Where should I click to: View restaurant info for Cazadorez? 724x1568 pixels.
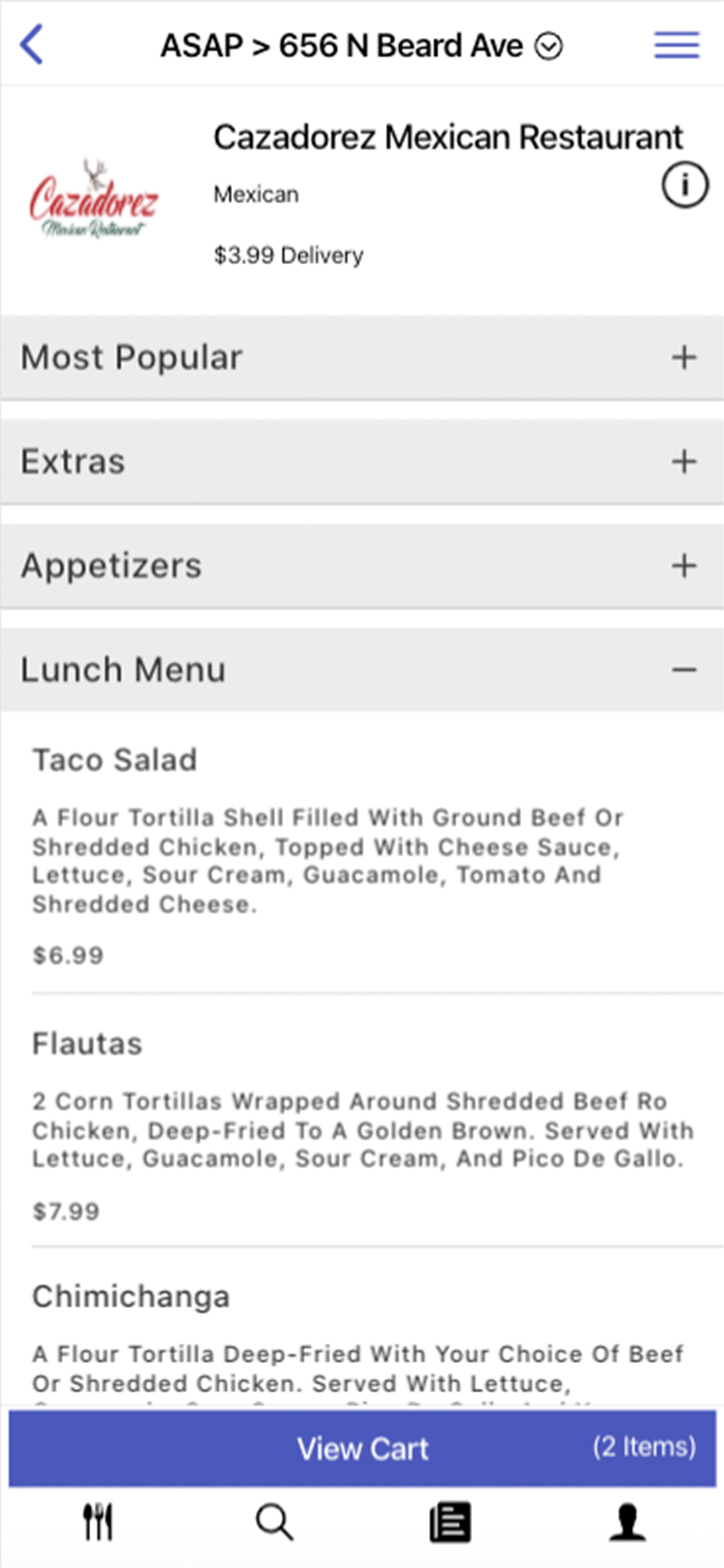(x=684, y=185)
